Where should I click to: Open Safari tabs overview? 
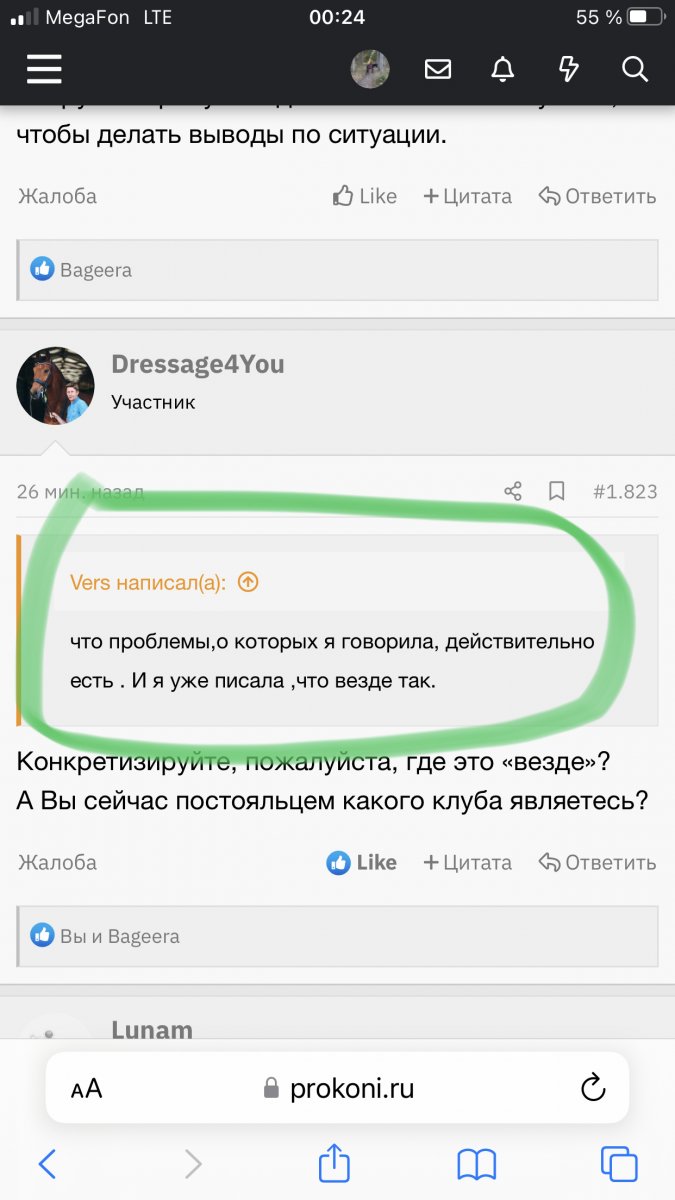pyautogui.click(x=619, y=1163)
